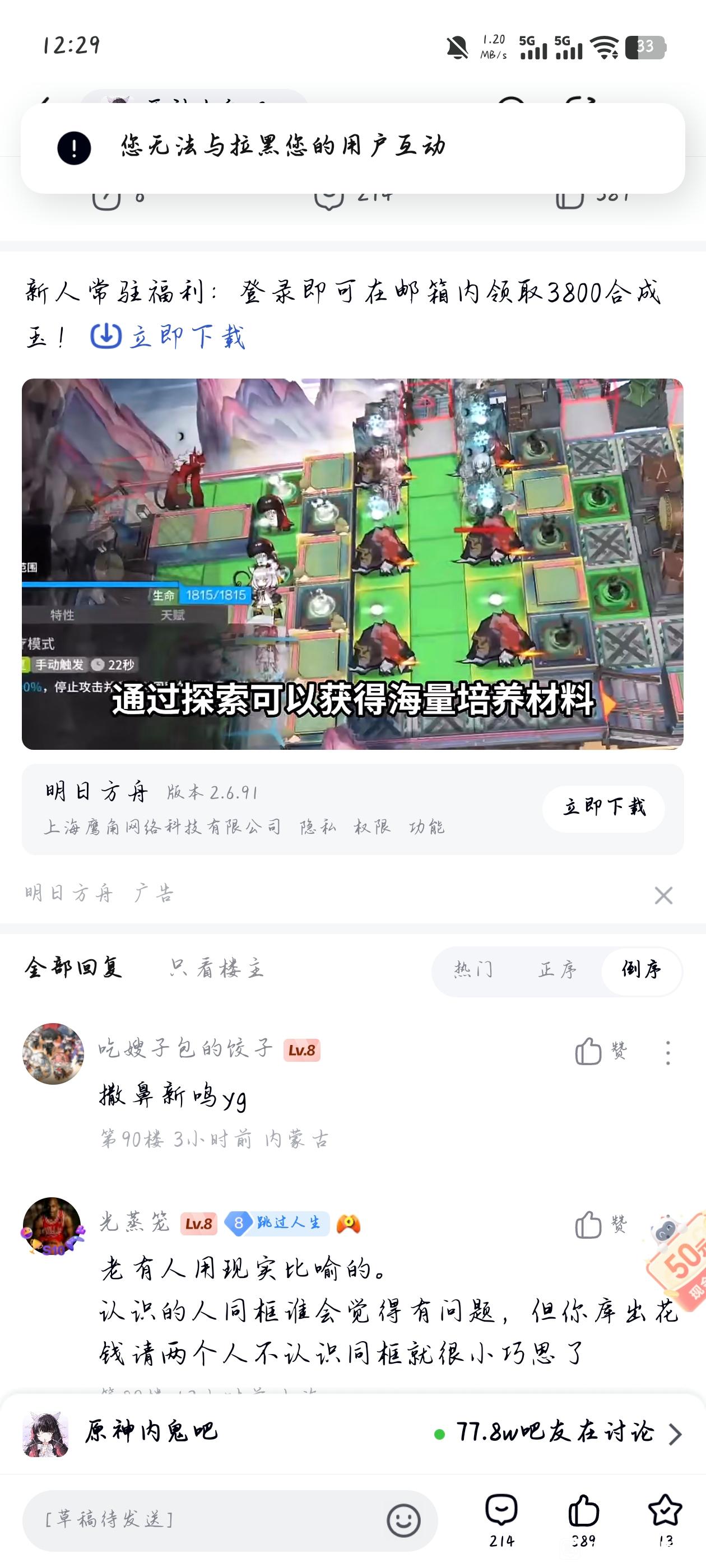Open the 功能 link under 明日方舟

[426, 827]
